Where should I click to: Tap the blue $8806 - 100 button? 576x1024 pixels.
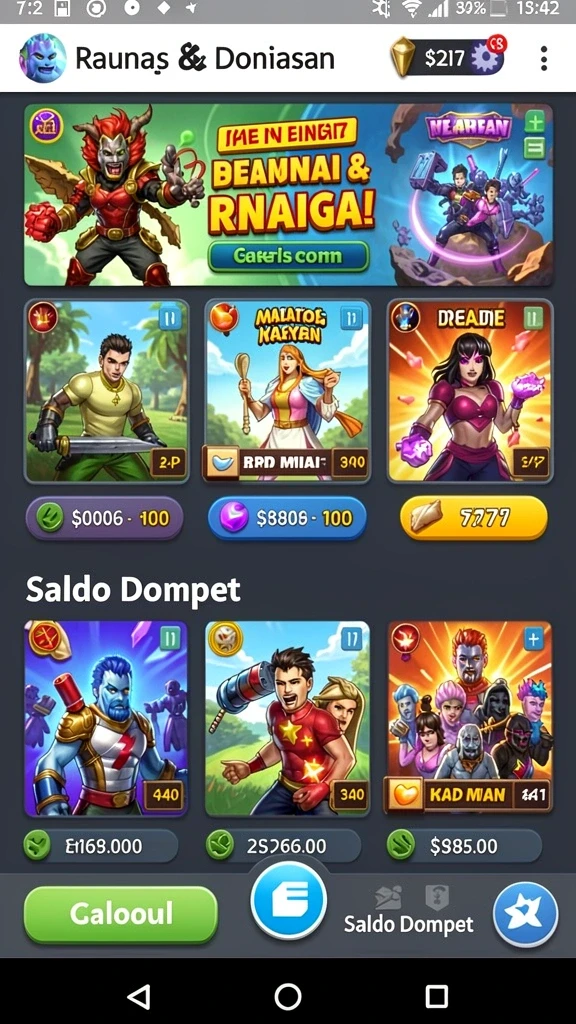coord(287,519)
